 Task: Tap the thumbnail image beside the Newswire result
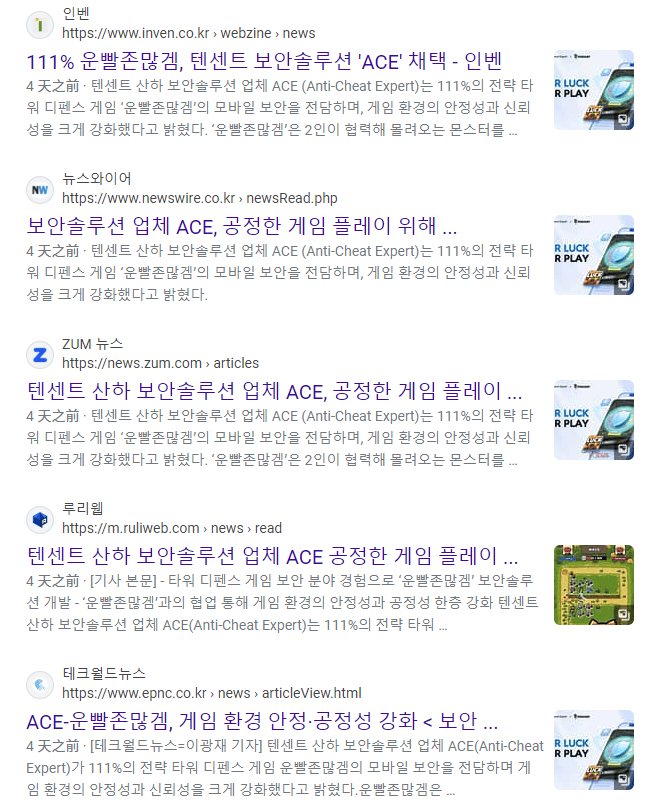coord(593,255)
